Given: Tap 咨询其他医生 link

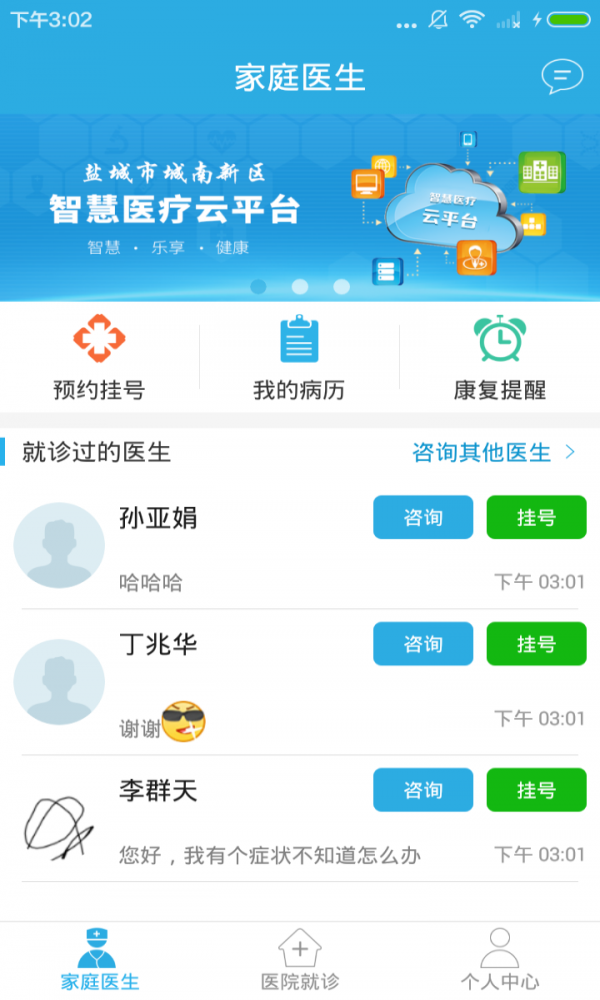Looking at the screenshot, I should pyautogui.click(x=494, y=452).
